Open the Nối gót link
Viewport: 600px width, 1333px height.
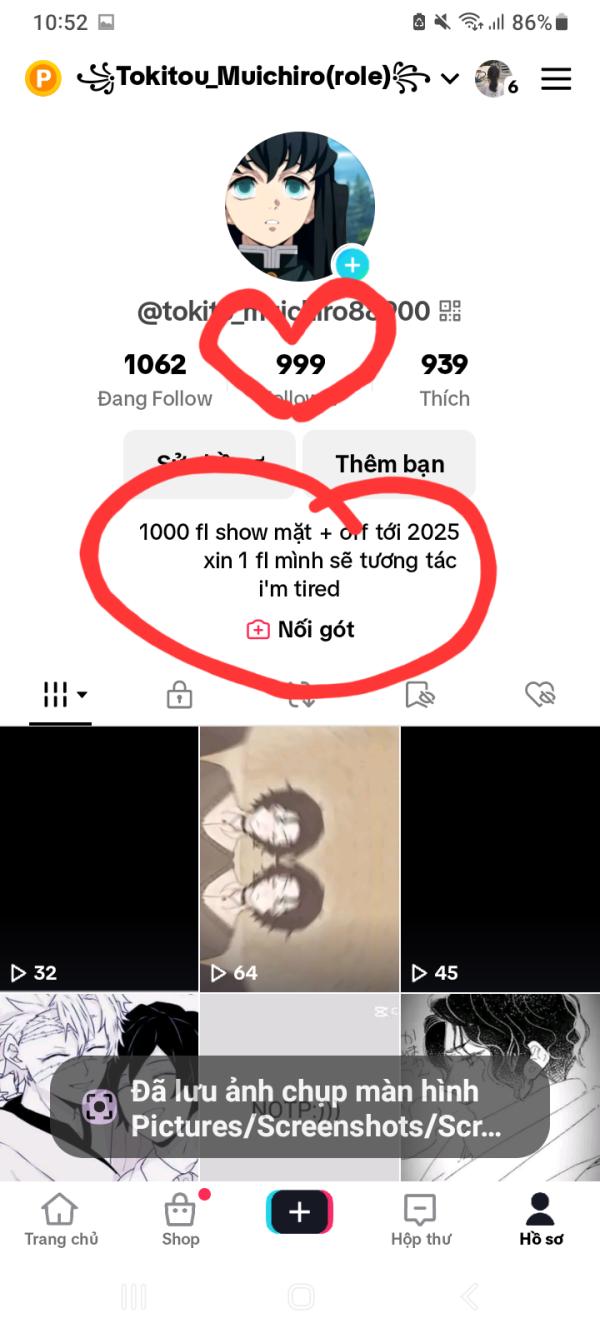click(300, 629)
